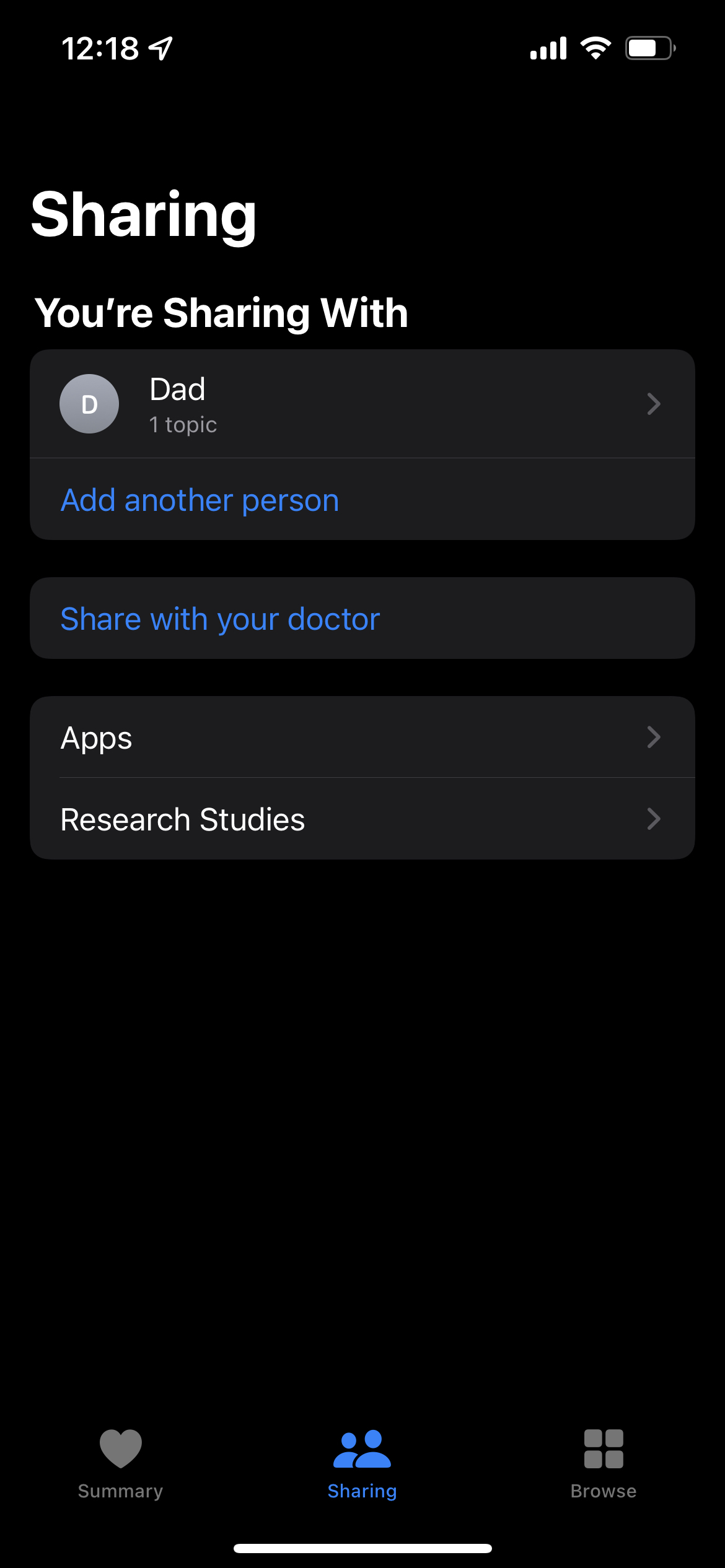
Task: Tap Dad's circular avatar
Action: pos(89,404)
